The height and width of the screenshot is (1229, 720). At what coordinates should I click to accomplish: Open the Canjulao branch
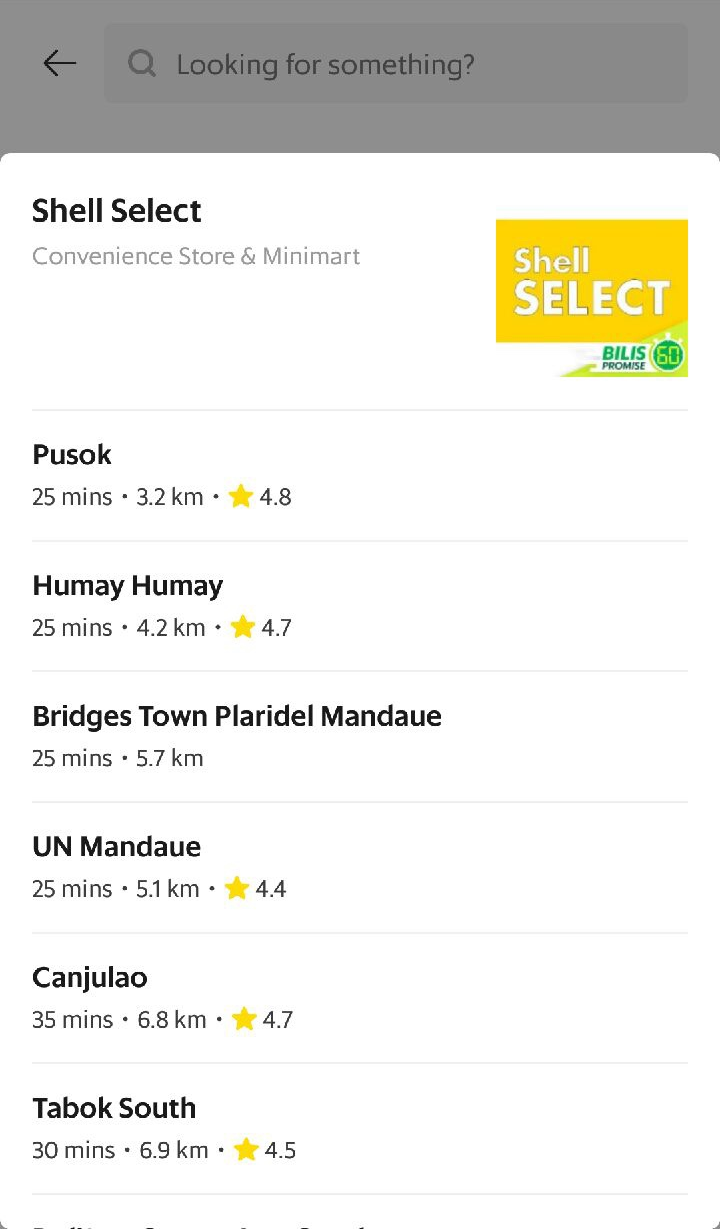point(360,998)
